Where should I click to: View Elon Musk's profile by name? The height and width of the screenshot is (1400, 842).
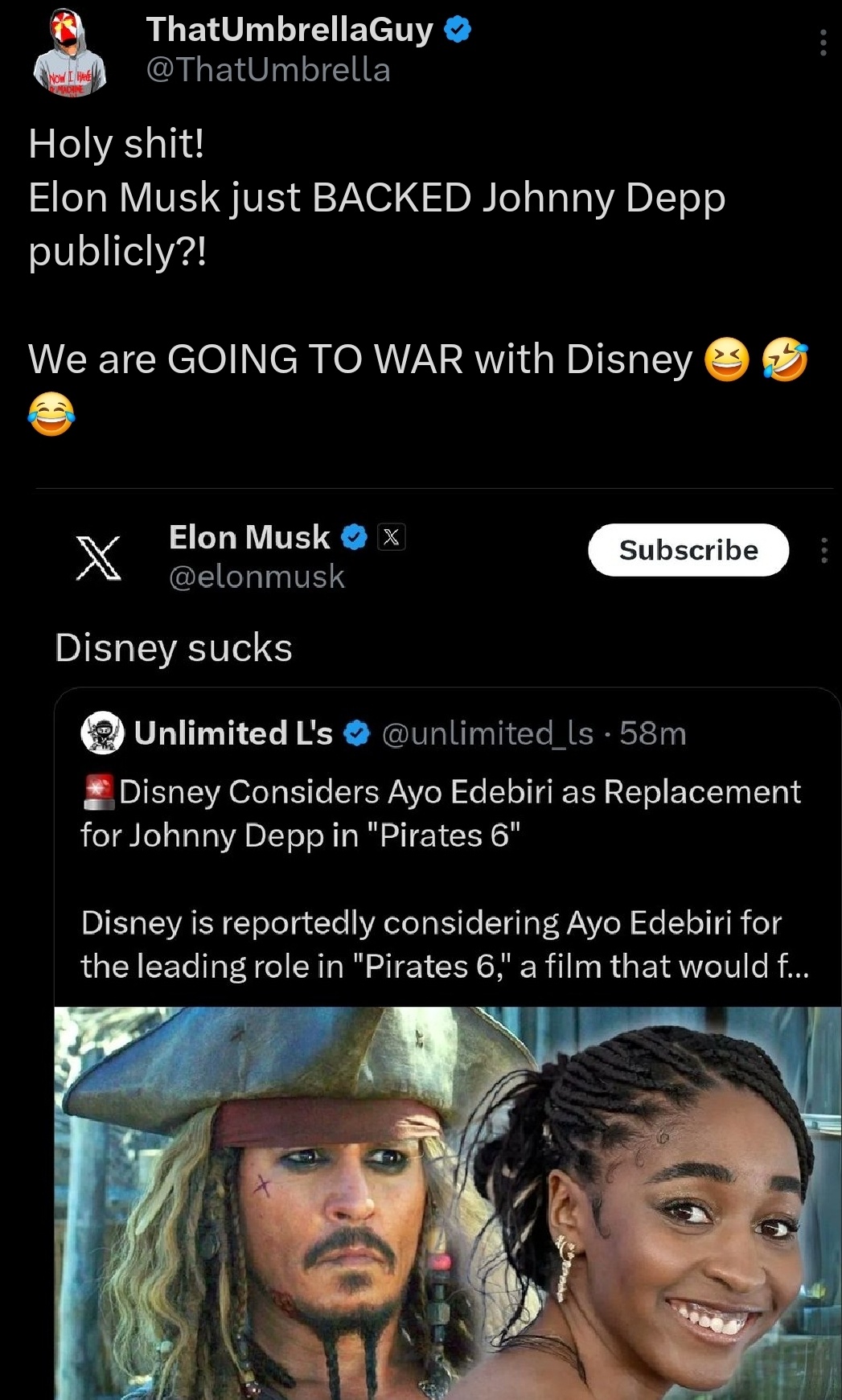tap(249, 537)
